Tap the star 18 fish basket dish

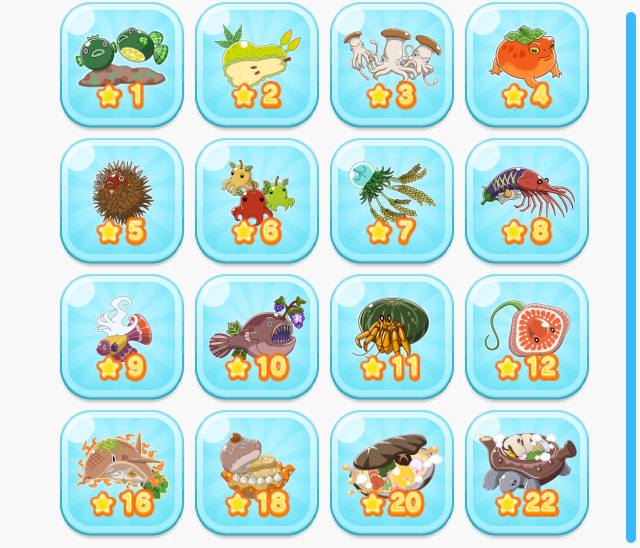[256, 472]
